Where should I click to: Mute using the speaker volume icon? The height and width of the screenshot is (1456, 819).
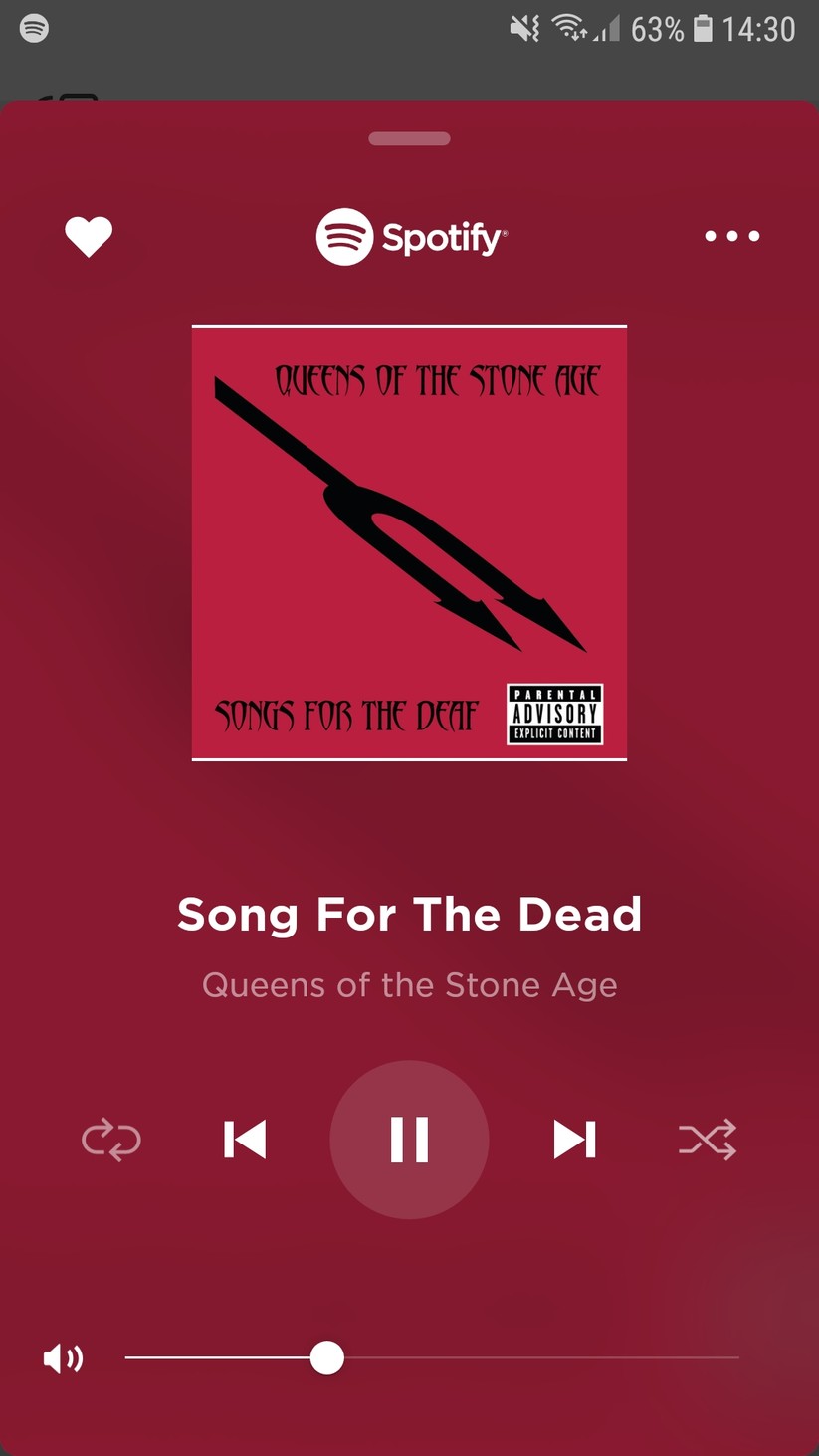[63, 1358]
